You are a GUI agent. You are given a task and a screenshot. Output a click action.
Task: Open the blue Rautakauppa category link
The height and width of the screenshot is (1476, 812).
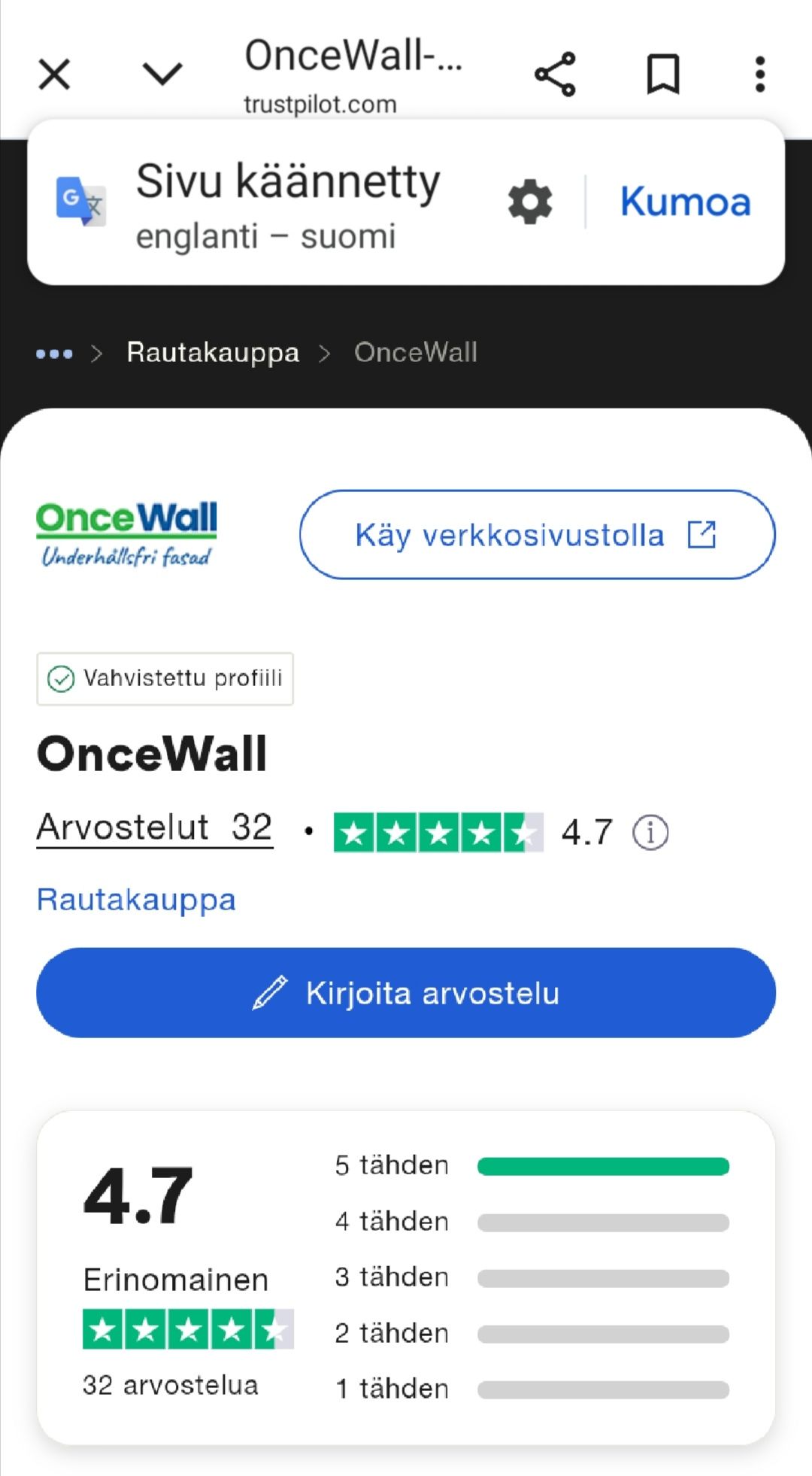coord(136,900)
